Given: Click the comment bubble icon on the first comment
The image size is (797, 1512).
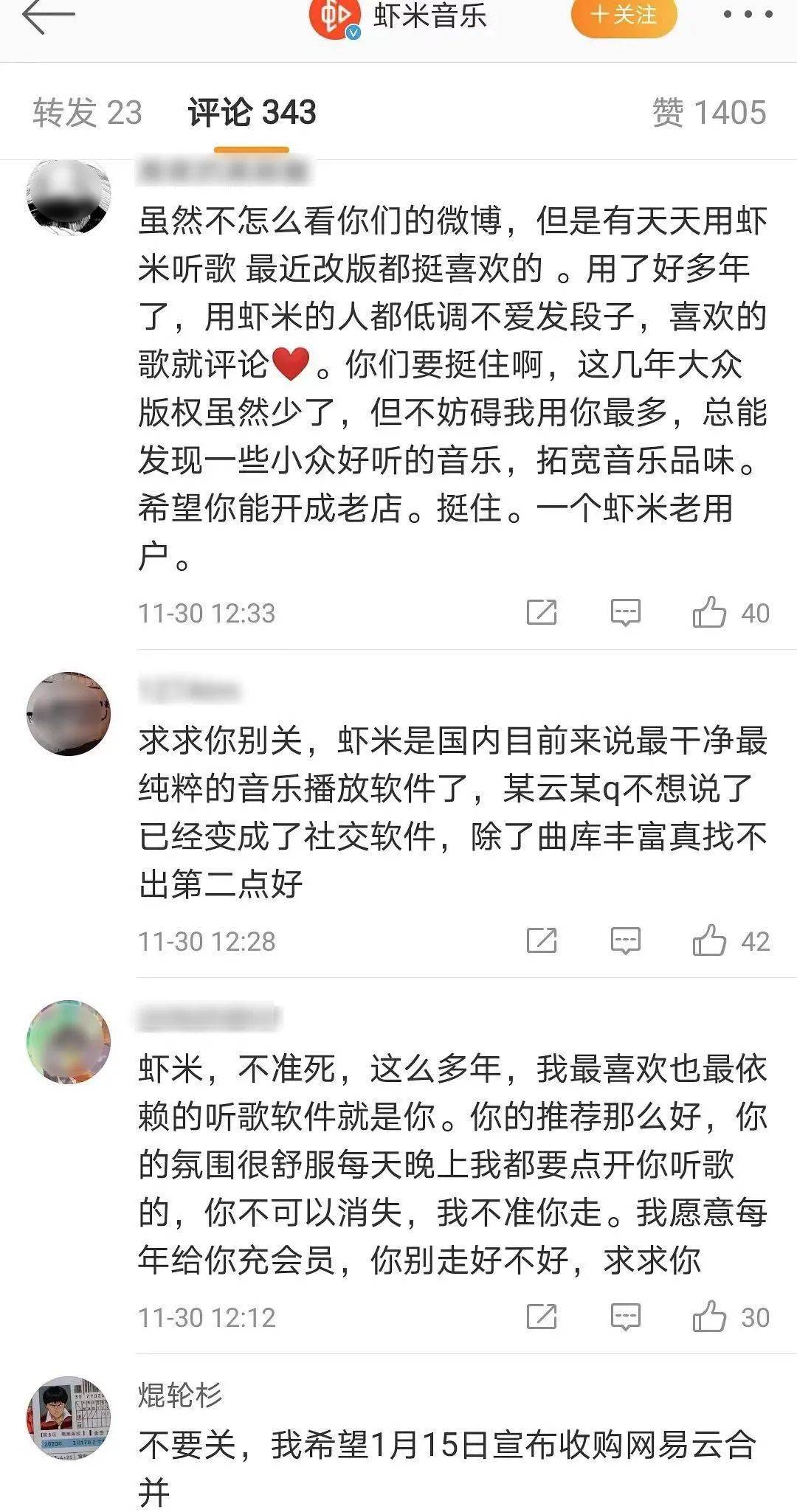Looking at the screenshot, I should (x=624, y=611).
